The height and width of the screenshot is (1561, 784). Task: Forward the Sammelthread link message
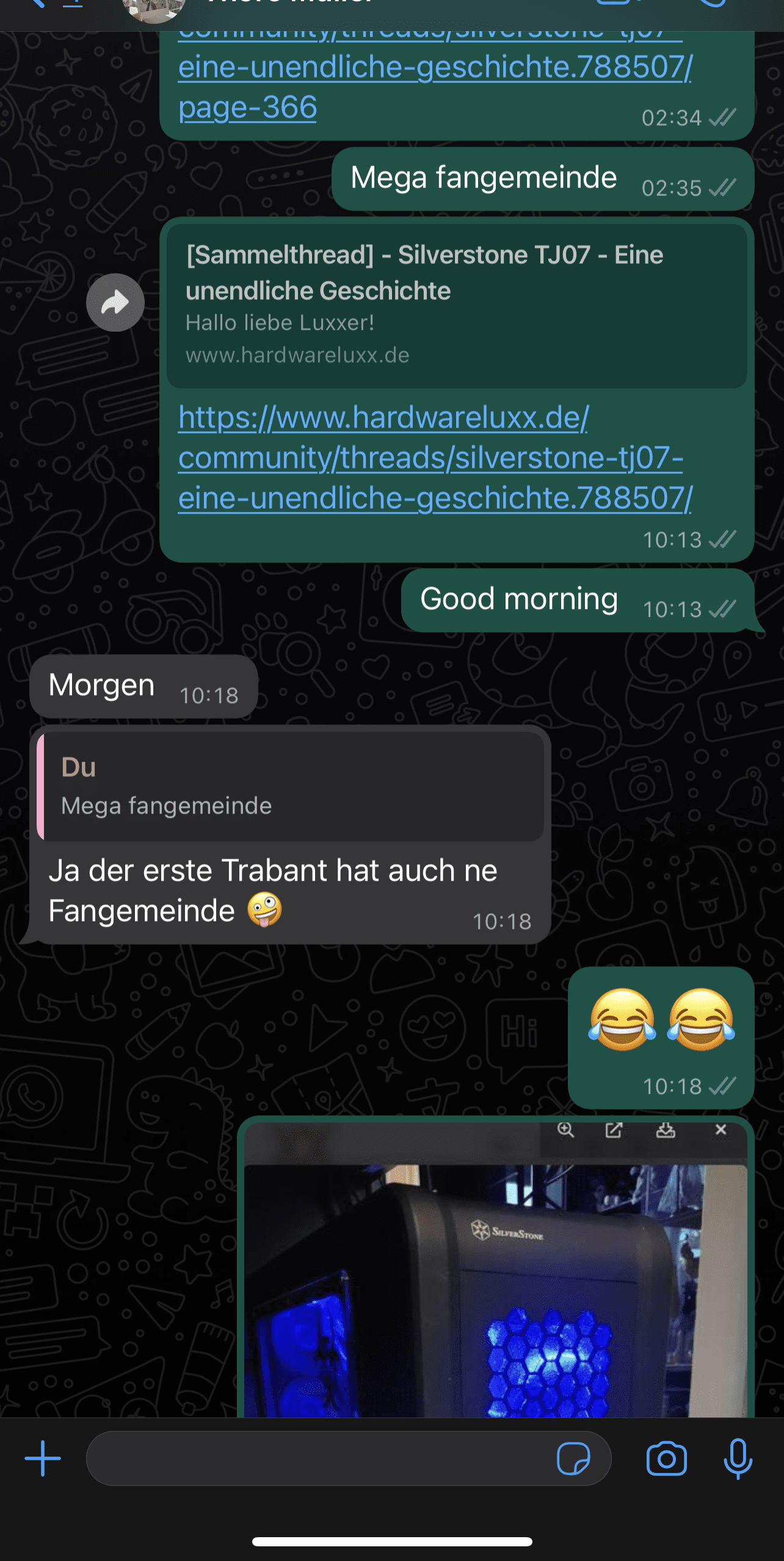pos(115,302)
